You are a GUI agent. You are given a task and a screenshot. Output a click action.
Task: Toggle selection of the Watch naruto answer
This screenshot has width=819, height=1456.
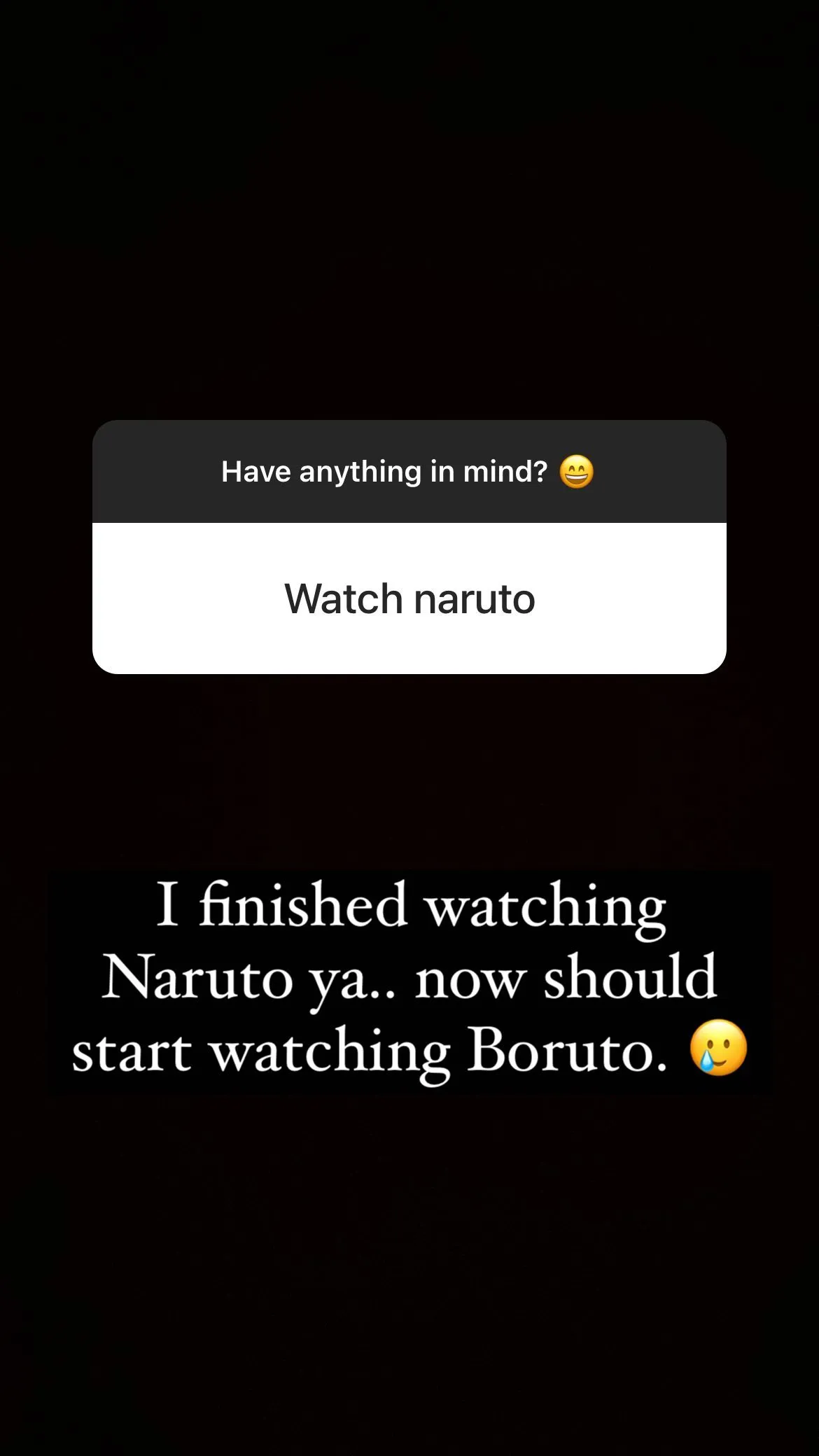[408, 598]
